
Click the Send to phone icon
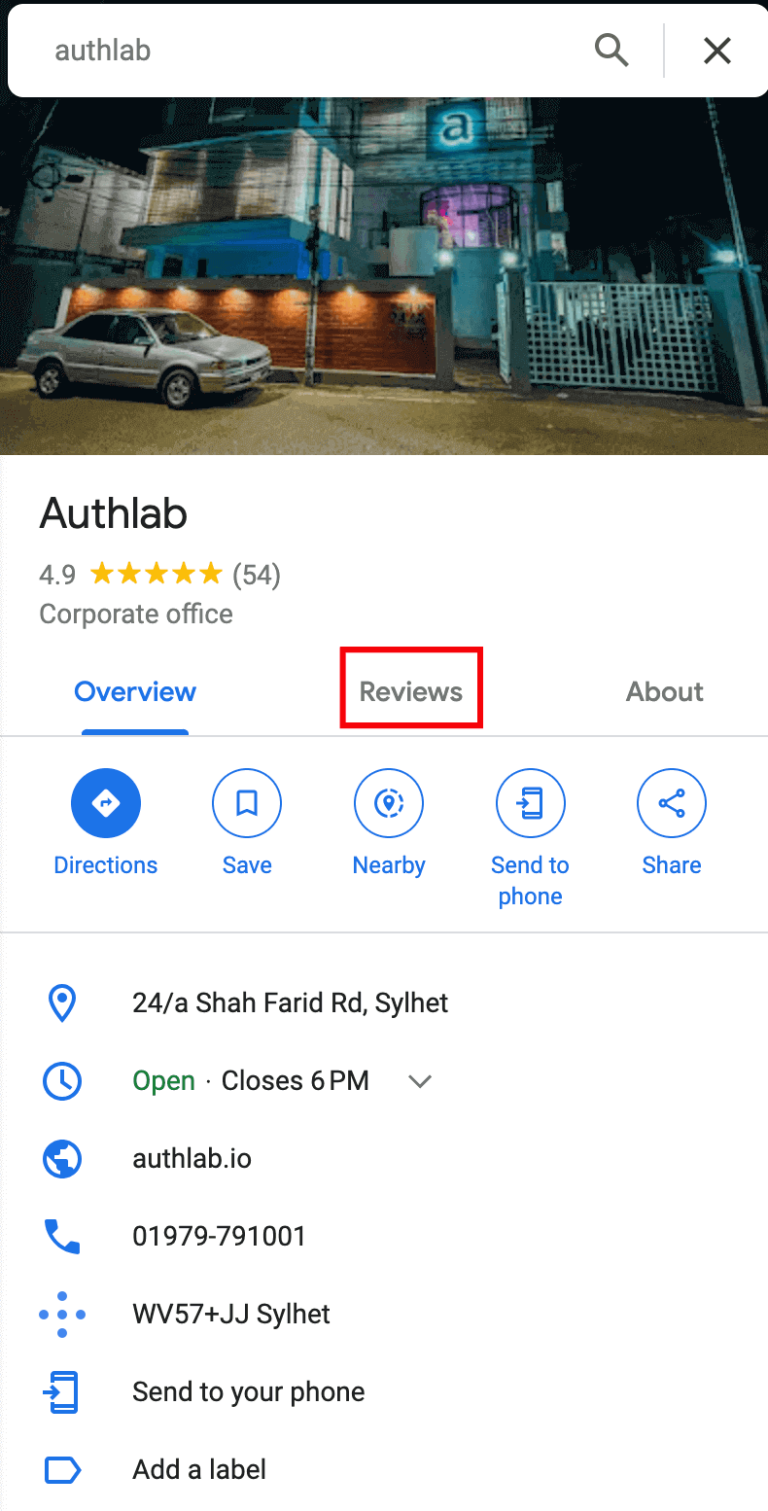tap(530, 803)
